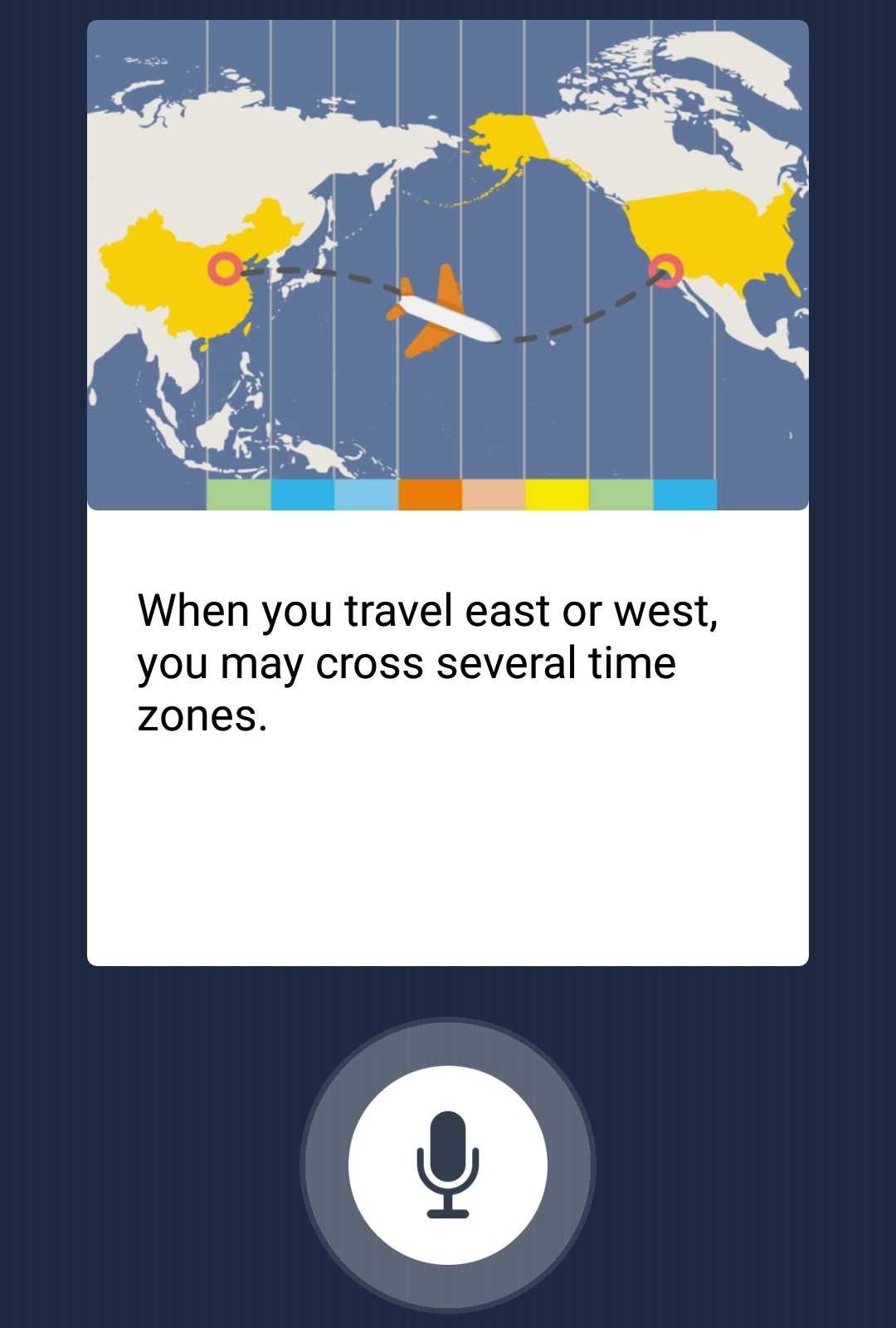Tap the microphone button to record
The image size is (896, 1328).
[448, 1164]
